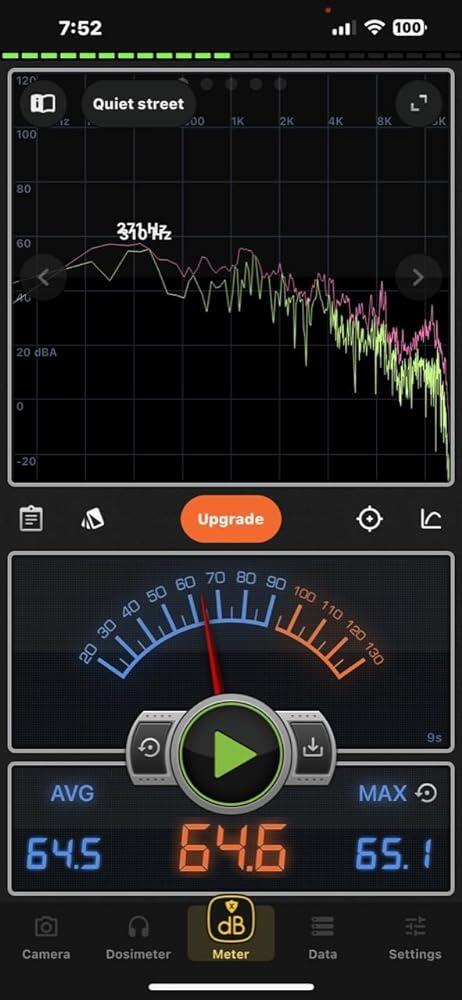
Task: Reset the measurement with the circular arrow button
Action: coord(149,747)
